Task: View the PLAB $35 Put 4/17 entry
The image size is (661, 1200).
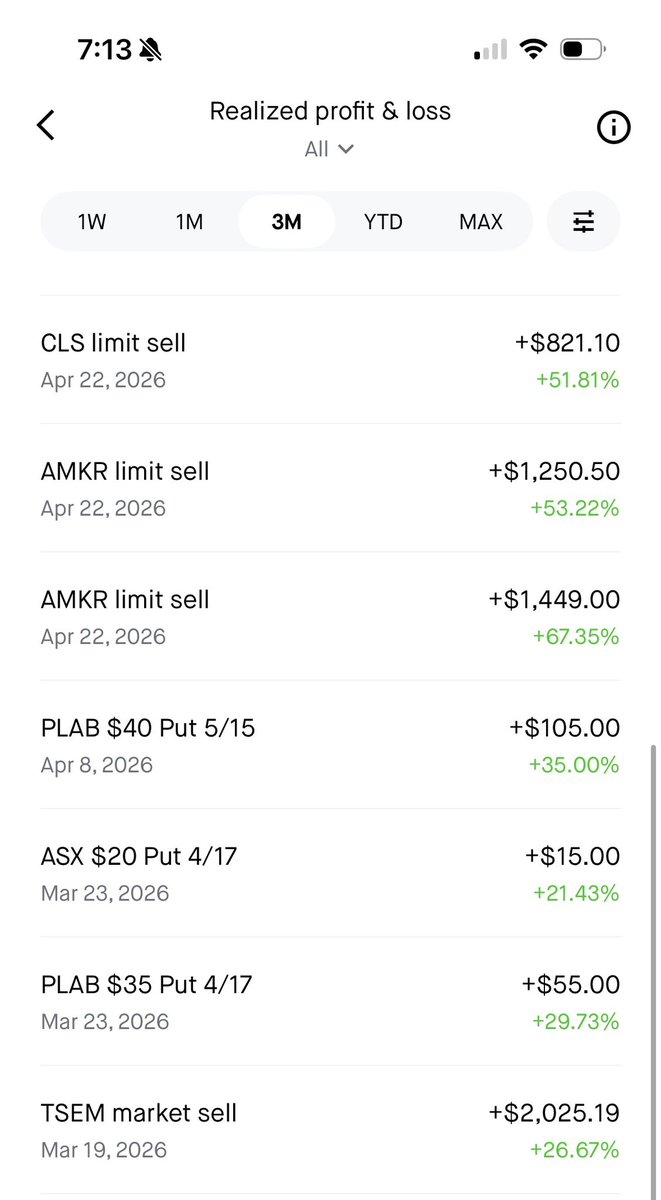Action: [330, 1002]
